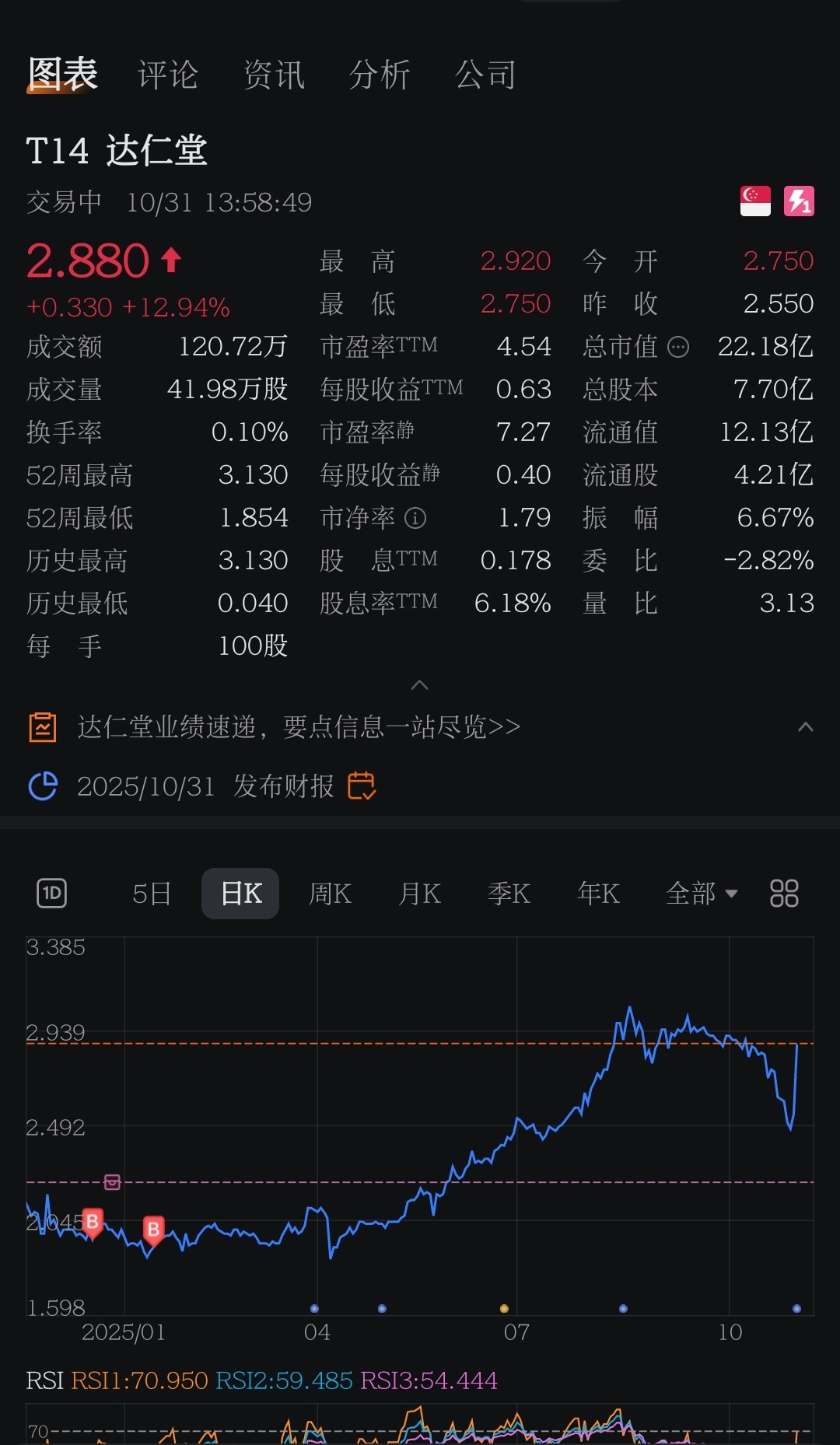
Task: Select the 公司 tab
Action: 485,75
